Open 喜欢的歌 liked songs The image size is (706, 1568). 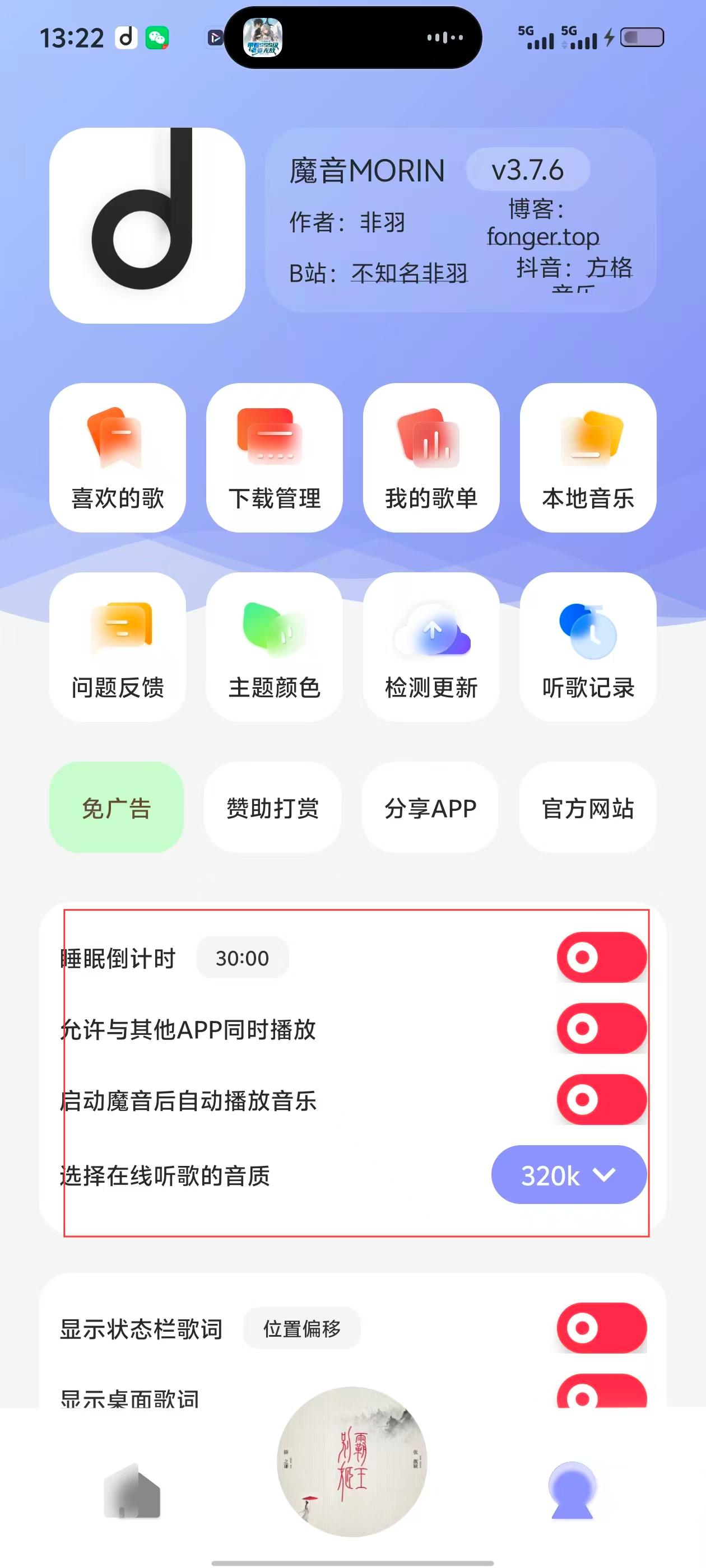tap(117, 458)
